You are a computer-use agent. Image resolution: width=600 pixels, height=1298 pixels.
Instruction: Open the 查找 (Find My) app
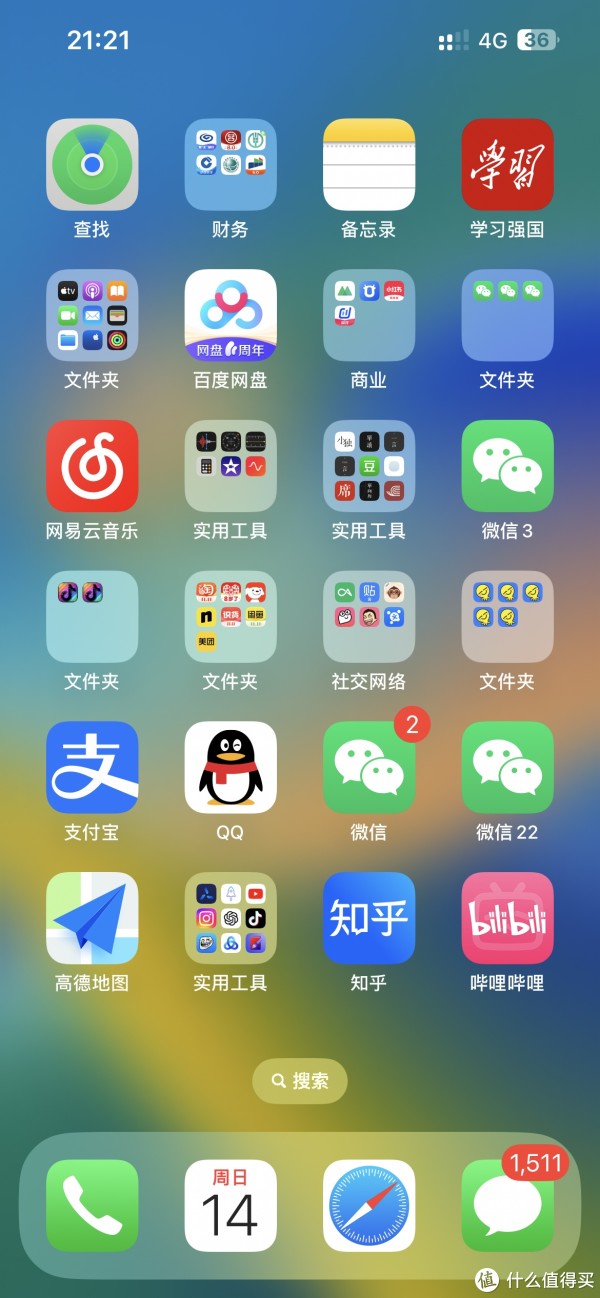click(x=92, y=164)
